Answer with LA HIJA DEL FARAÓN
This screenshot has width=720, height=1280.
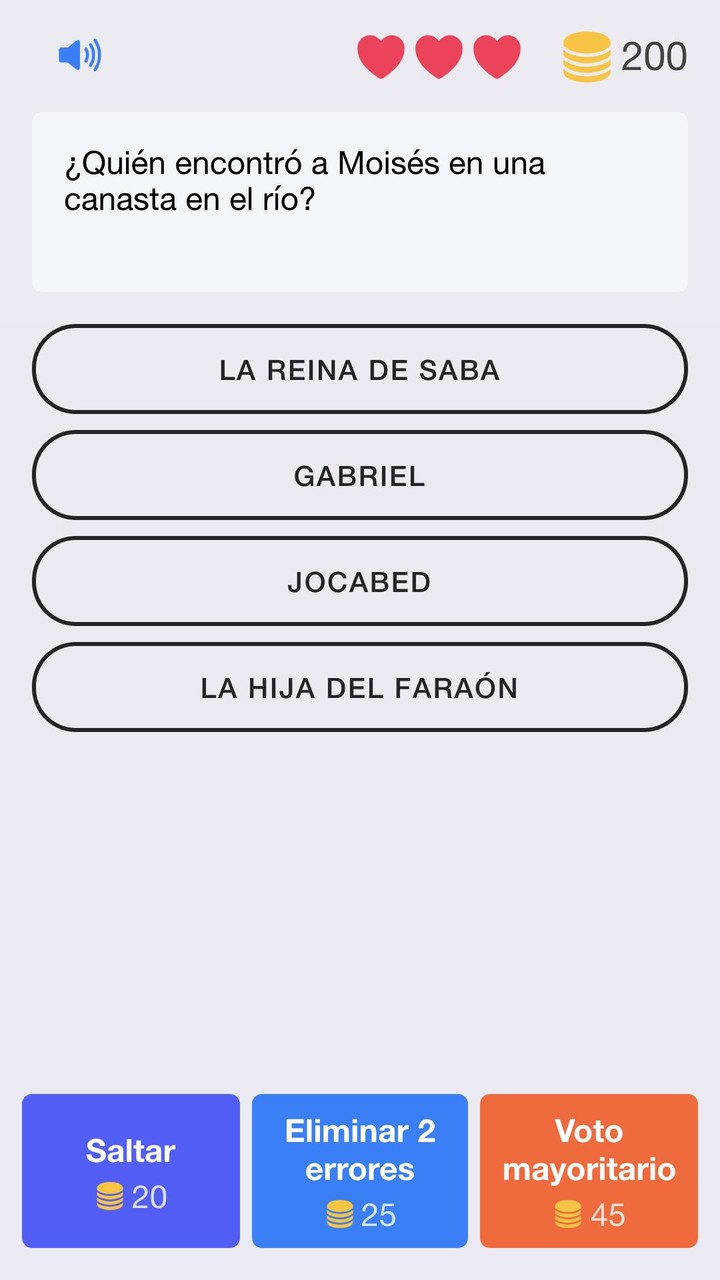360,687
